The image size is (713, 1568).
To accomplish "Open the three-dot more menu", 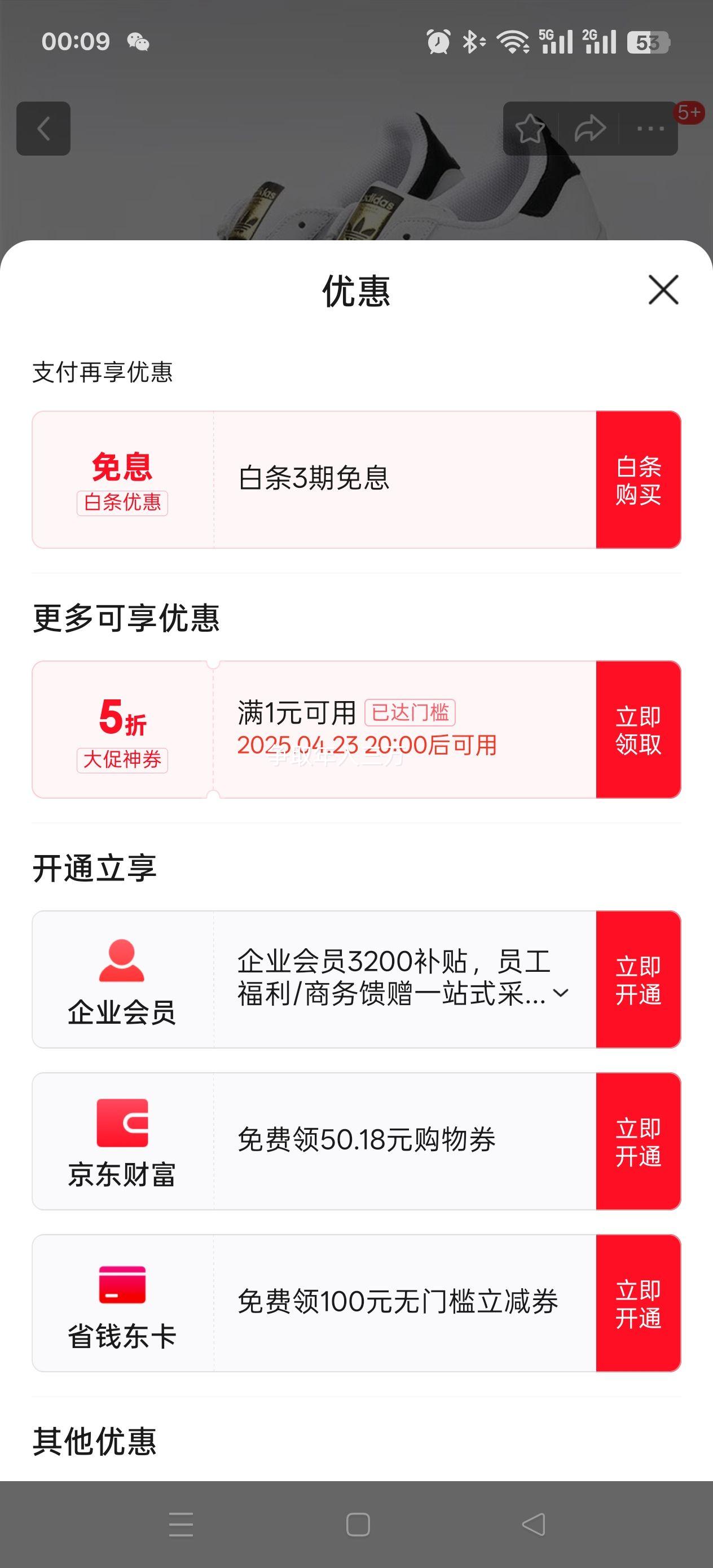I will pos(650,129).
